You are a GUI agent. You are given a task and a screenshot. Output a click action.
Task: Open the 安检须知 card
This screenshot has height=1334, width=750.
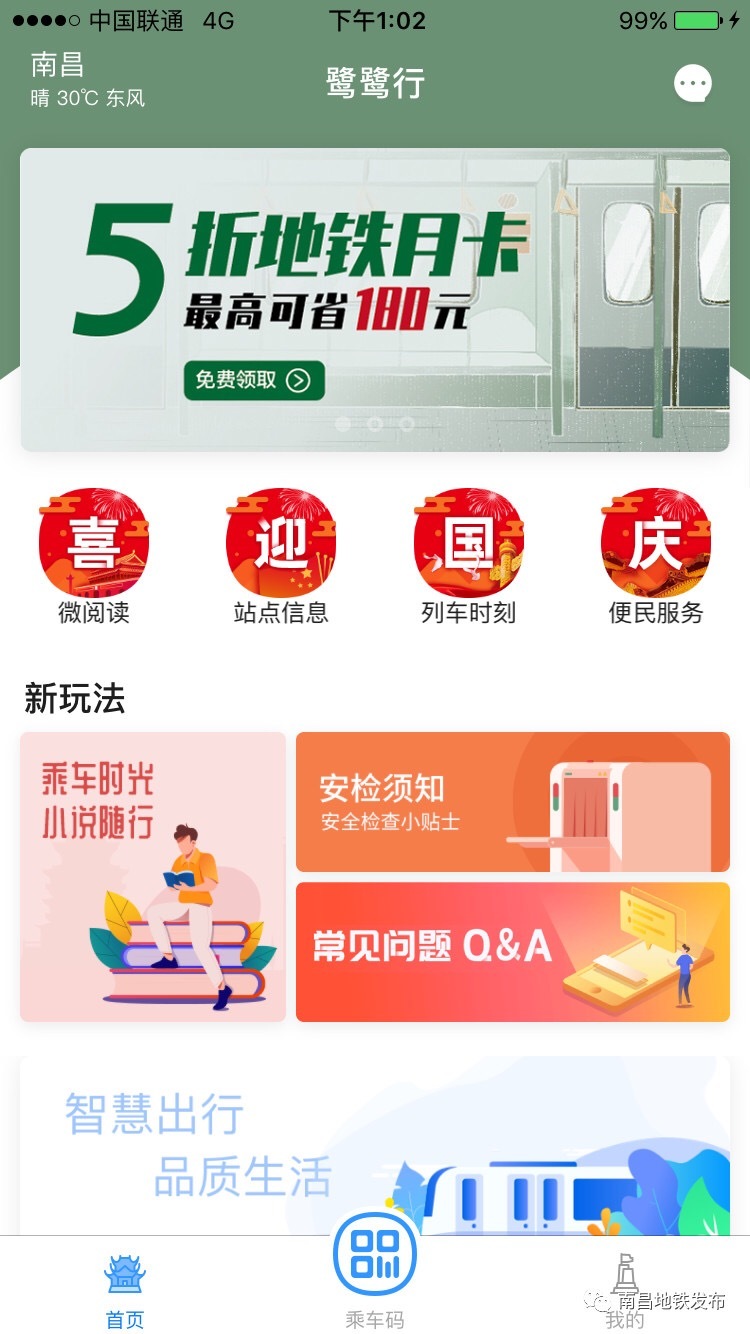(513, 802)
